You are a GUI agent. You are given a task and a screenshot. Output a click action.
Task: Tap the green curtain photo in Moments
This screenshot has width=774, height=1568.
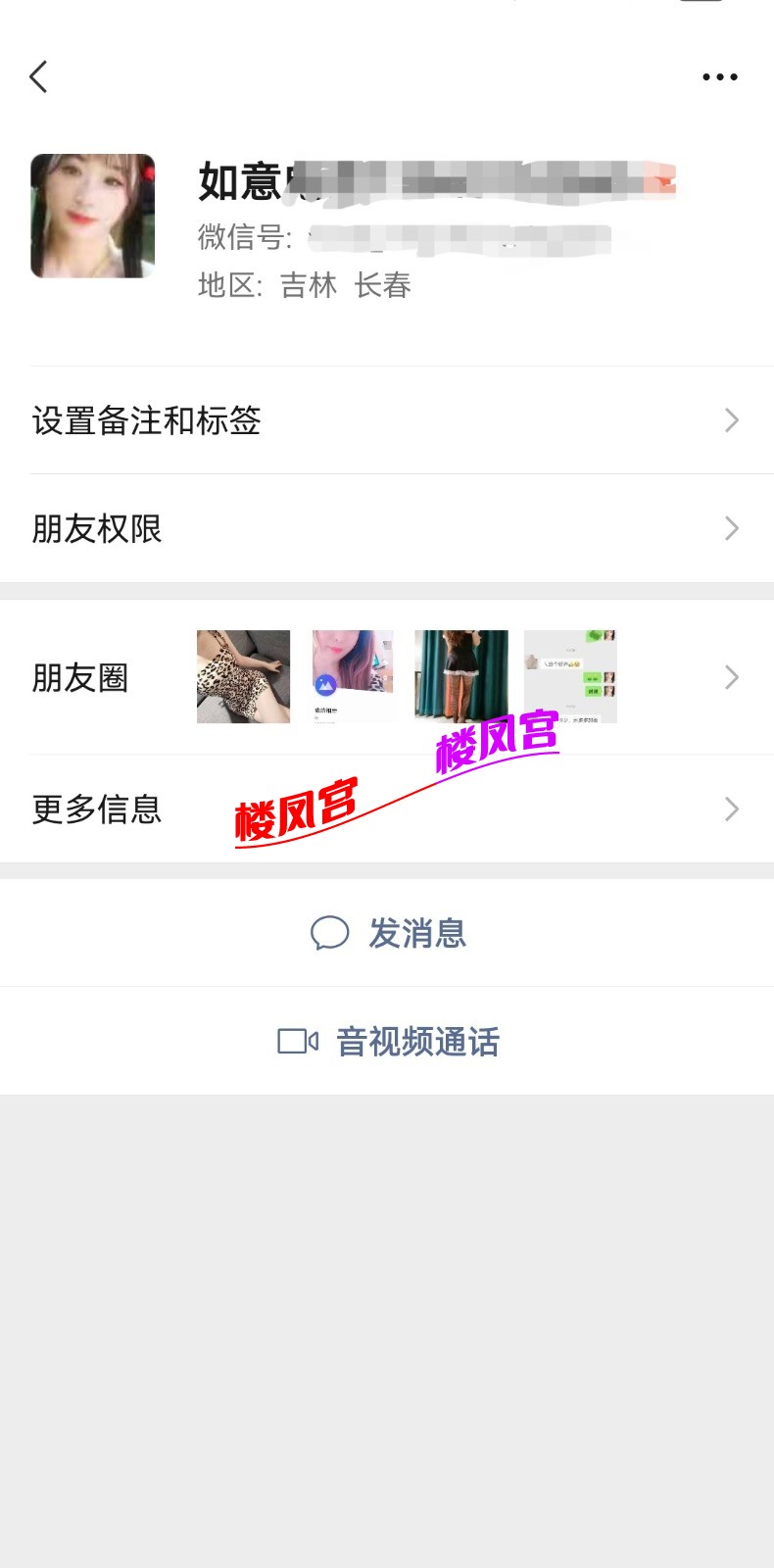click(461, 675)
